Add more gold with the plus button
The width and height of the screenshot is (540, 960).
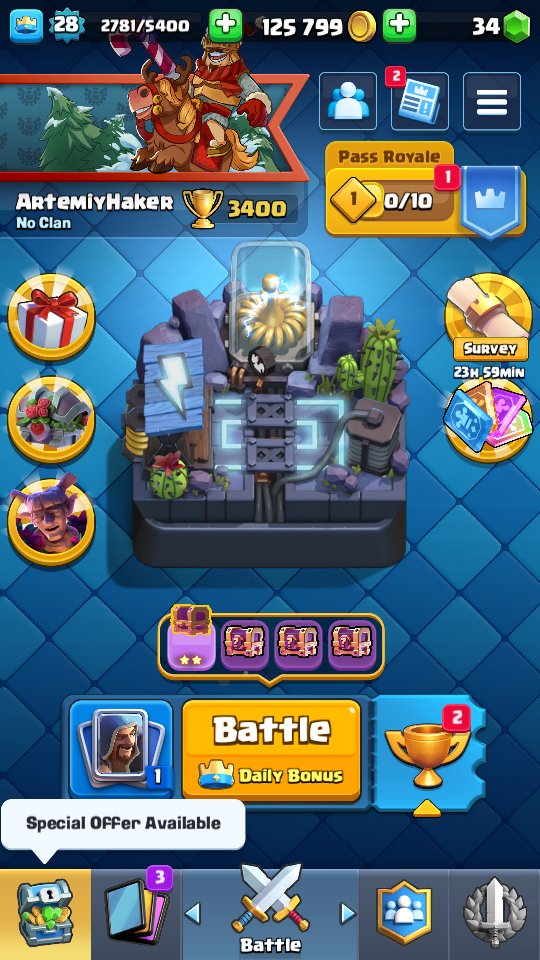click(x=399, y=26)
